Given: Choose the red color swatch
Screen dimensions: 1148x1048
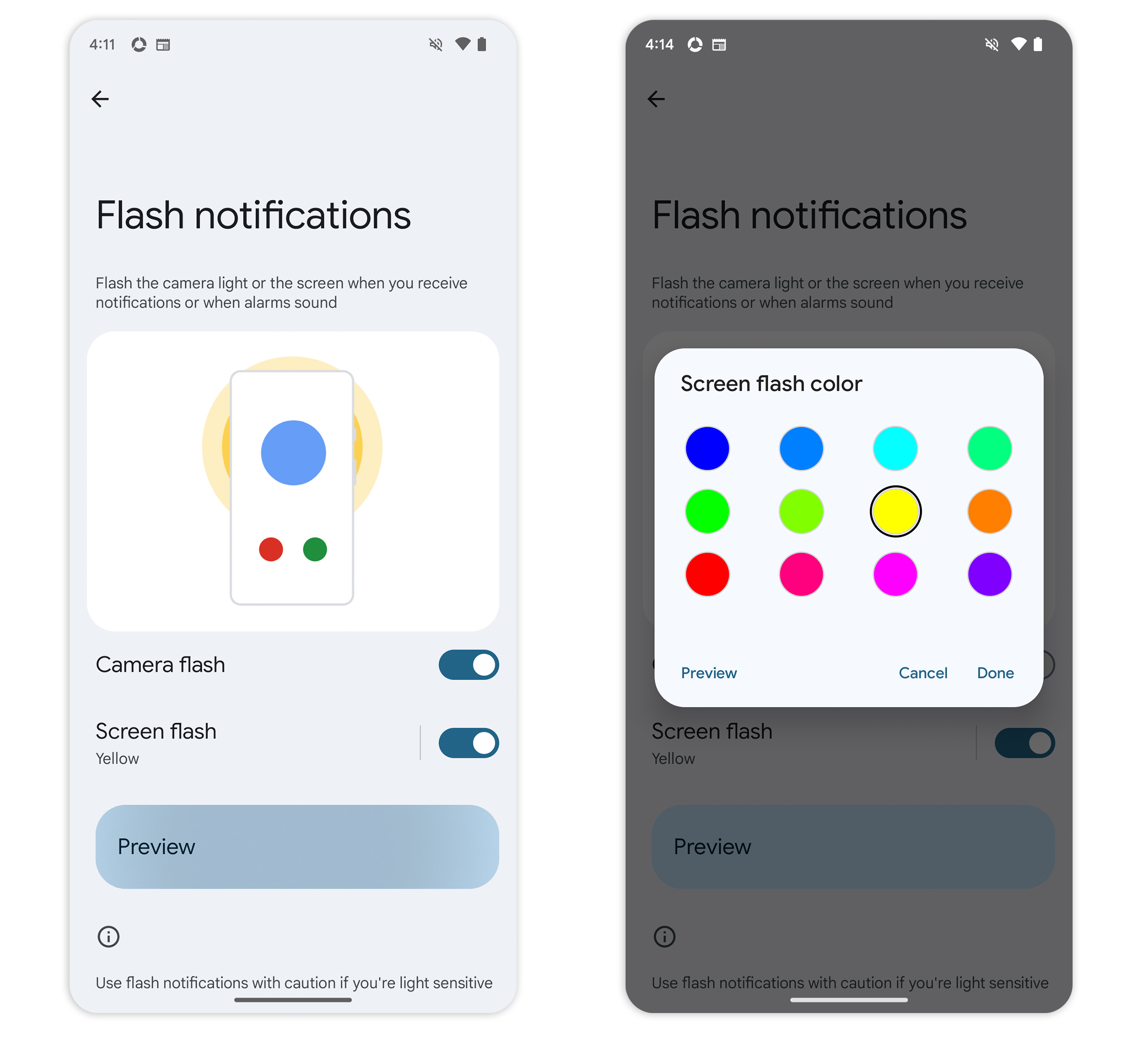Looking at the screenshot, I should 707,574.
